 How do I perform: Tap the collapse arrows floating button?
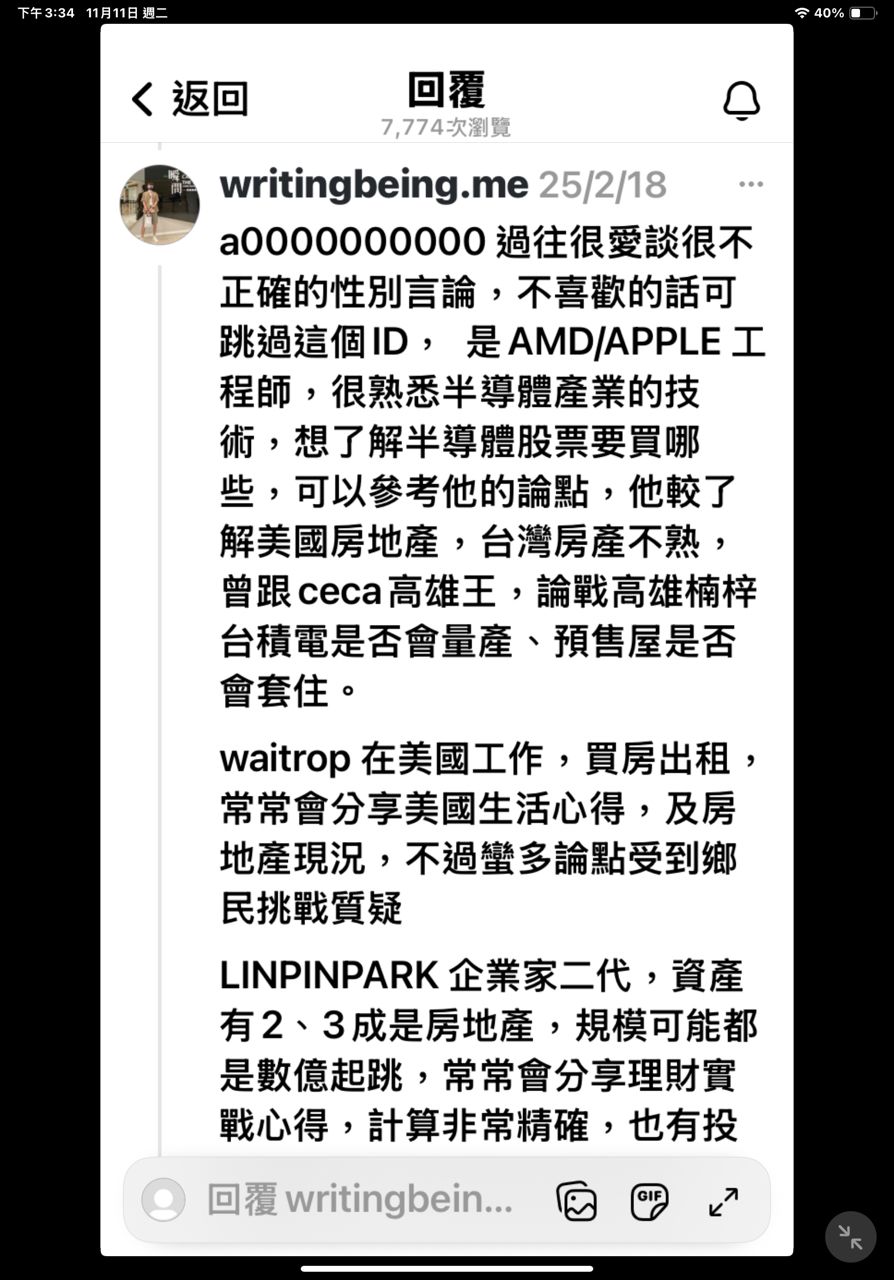point(850,1237)
